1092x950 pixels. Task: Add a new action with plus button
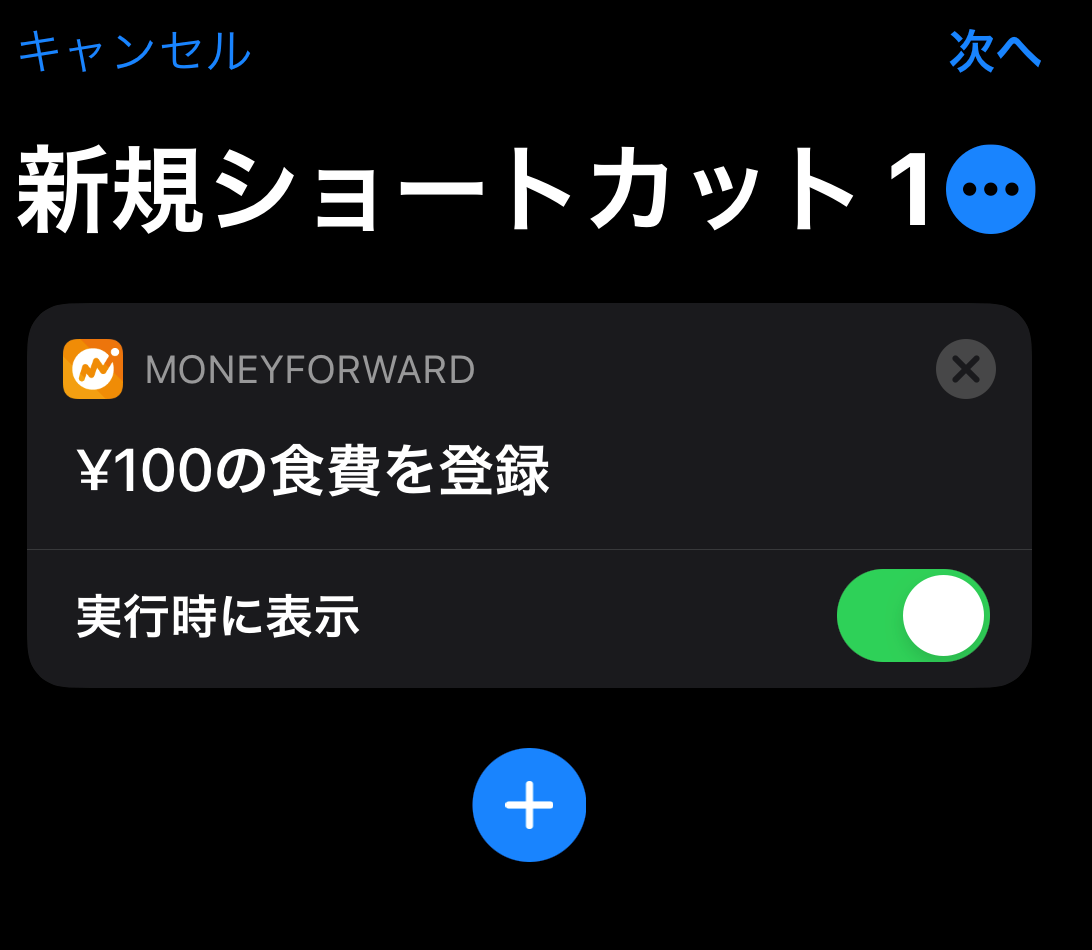click(529, 804)
